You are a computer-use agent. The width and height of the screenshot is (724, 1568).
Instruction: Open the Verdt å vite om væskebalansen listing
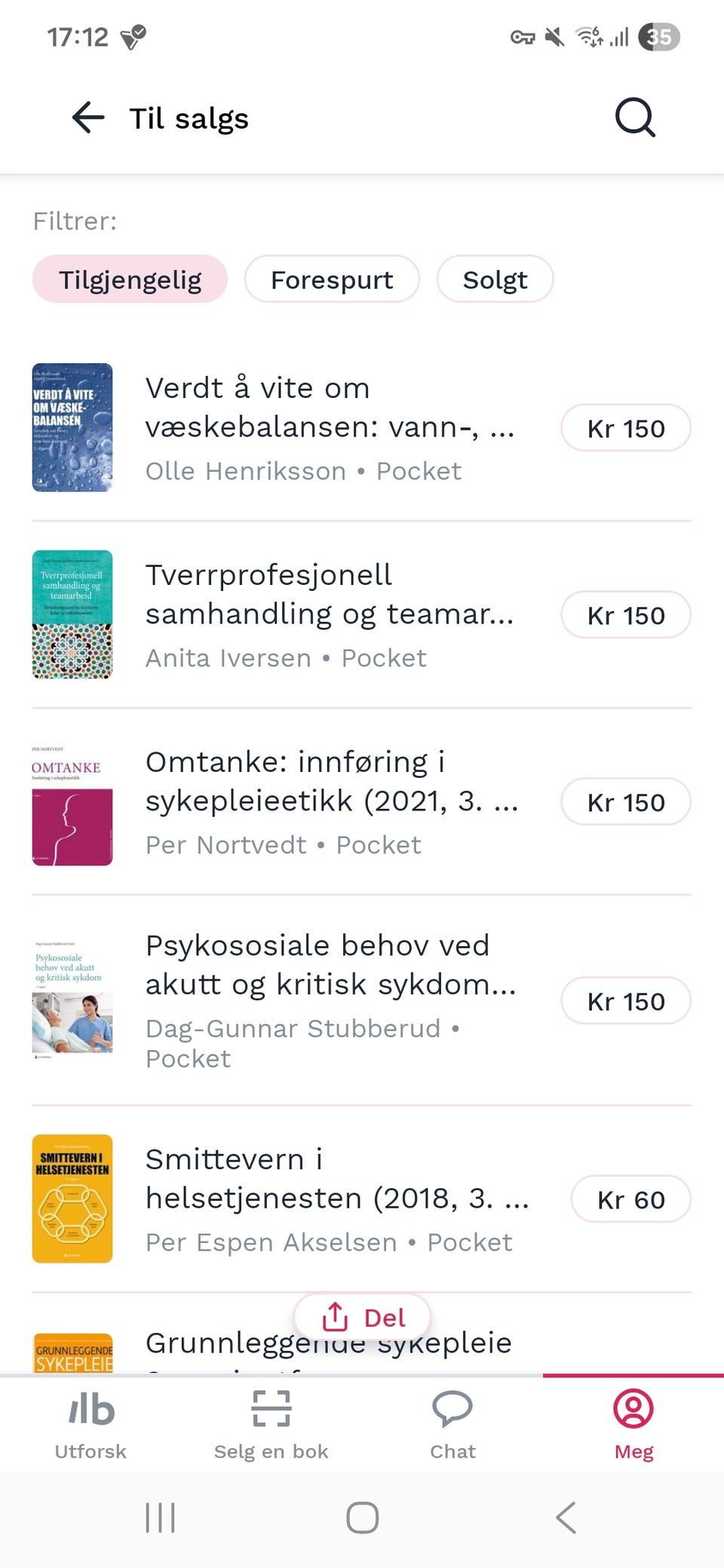(x=330, y=427)
